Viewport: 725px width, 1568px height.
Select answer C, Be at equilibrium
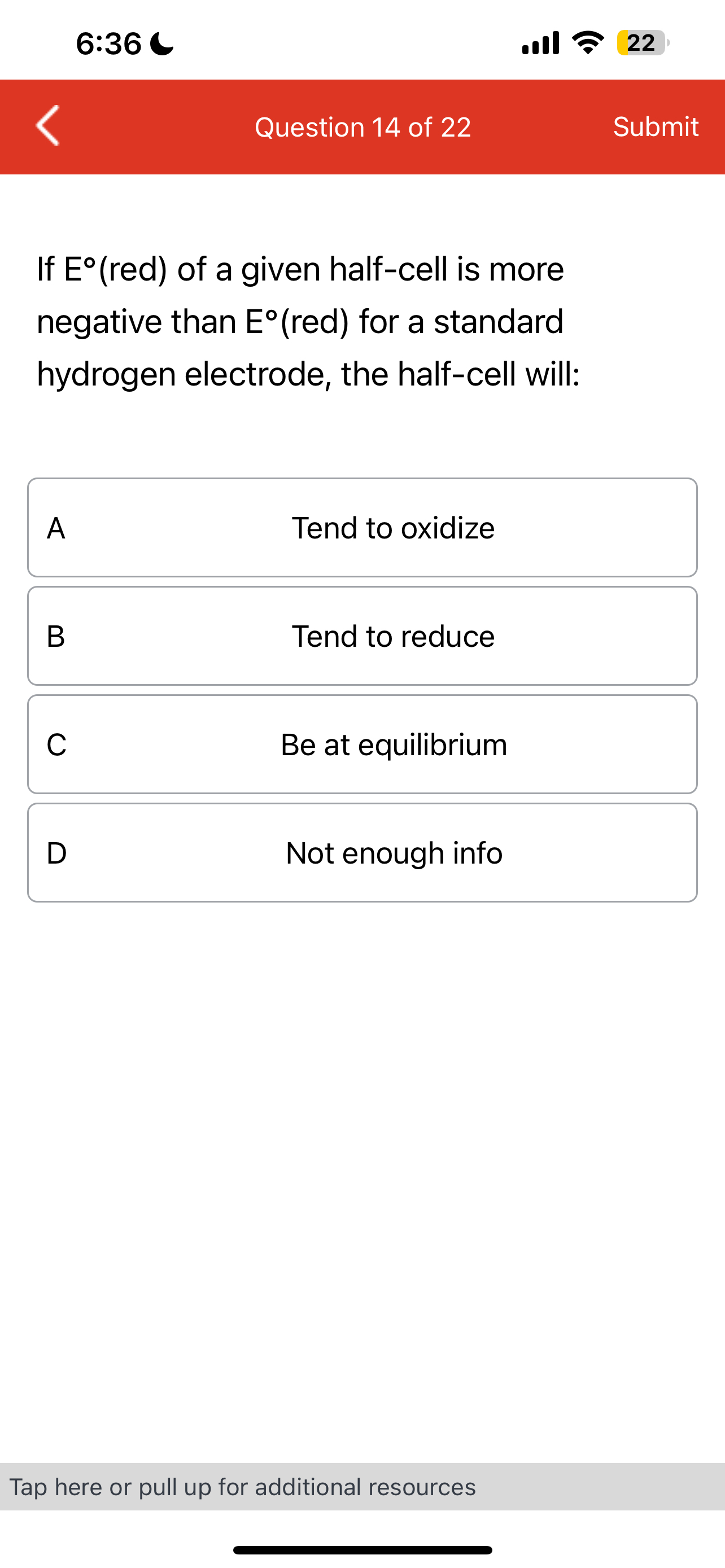(362, 744)
